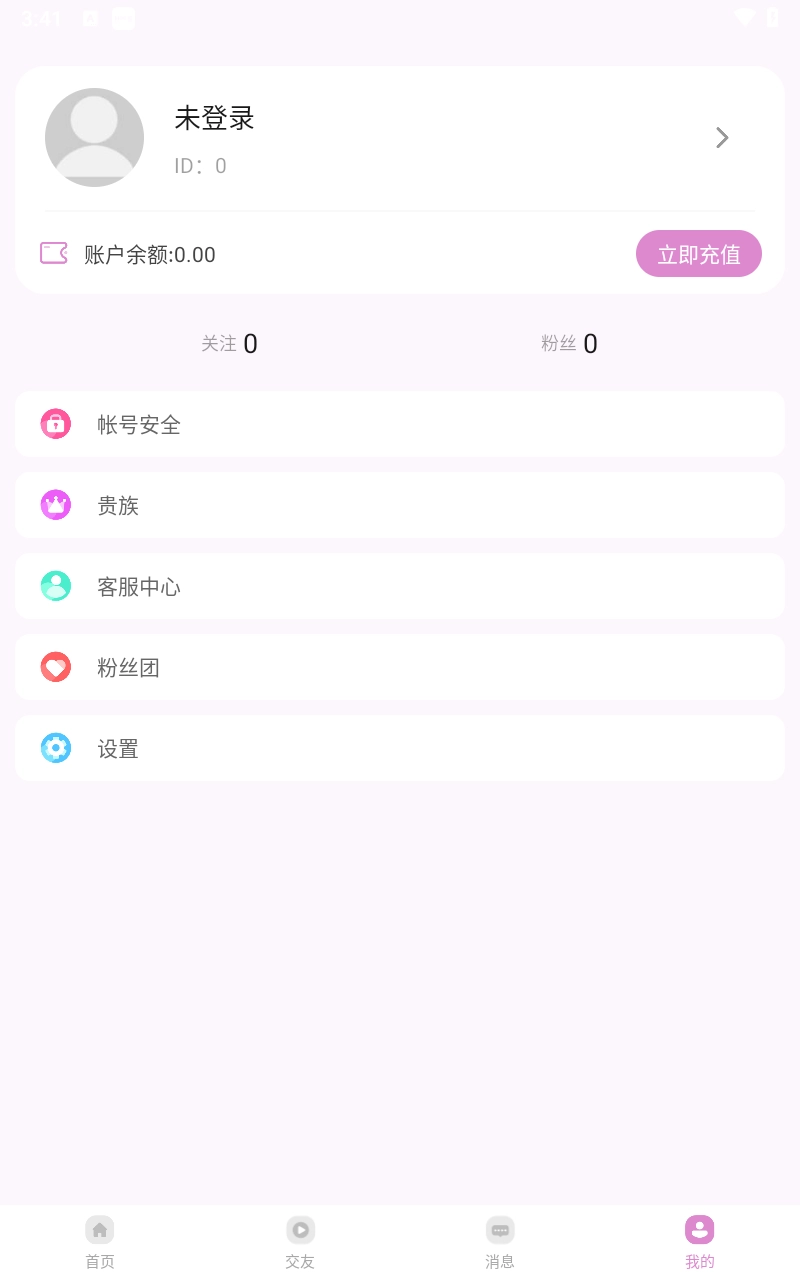View the 关注 following list
Image resolution: width=800 pixels, height=1280 pixels.
click(229, 344)
